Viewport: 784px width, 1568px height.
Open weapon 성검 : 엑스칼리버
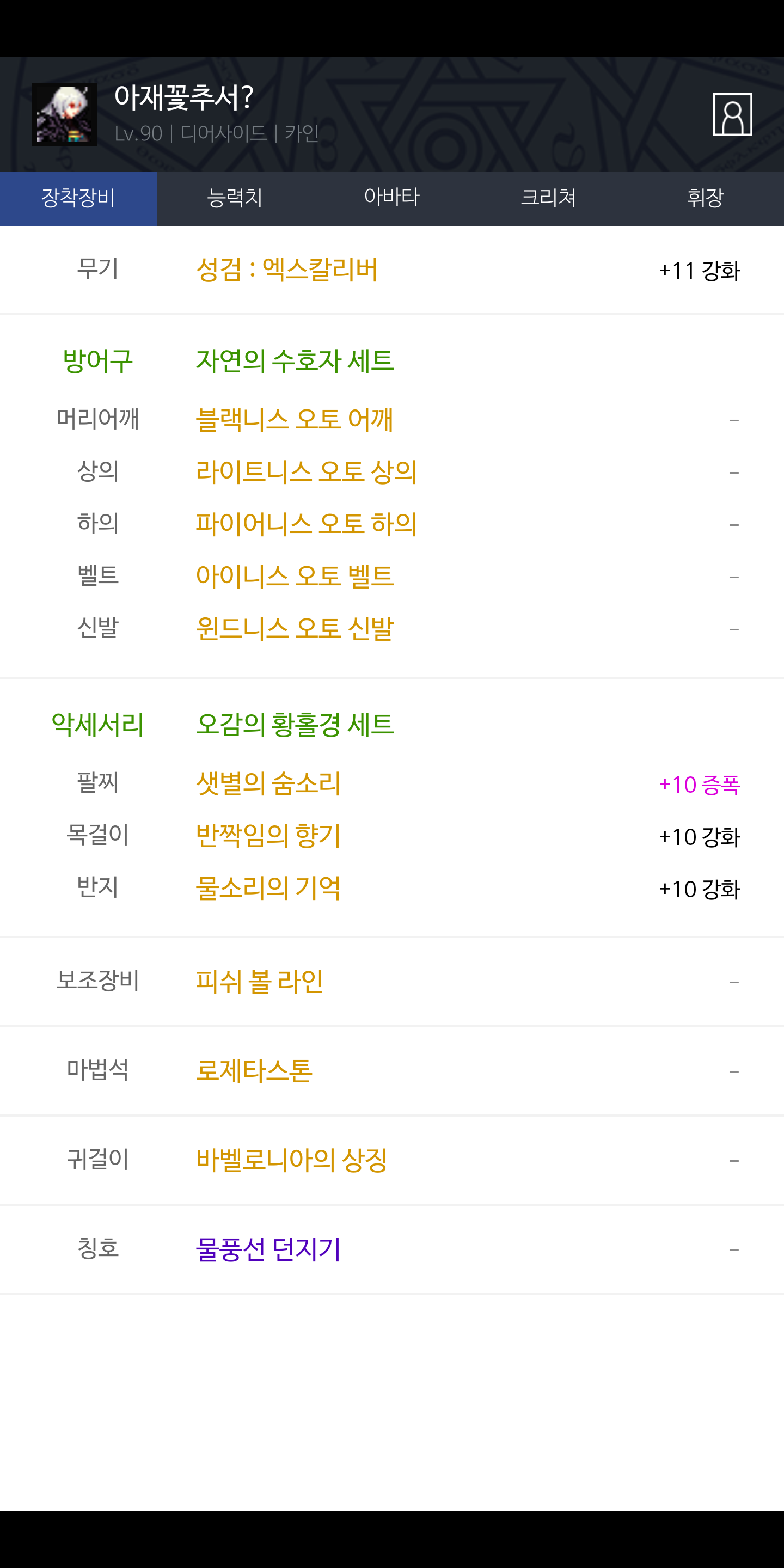tap(287, 269)
